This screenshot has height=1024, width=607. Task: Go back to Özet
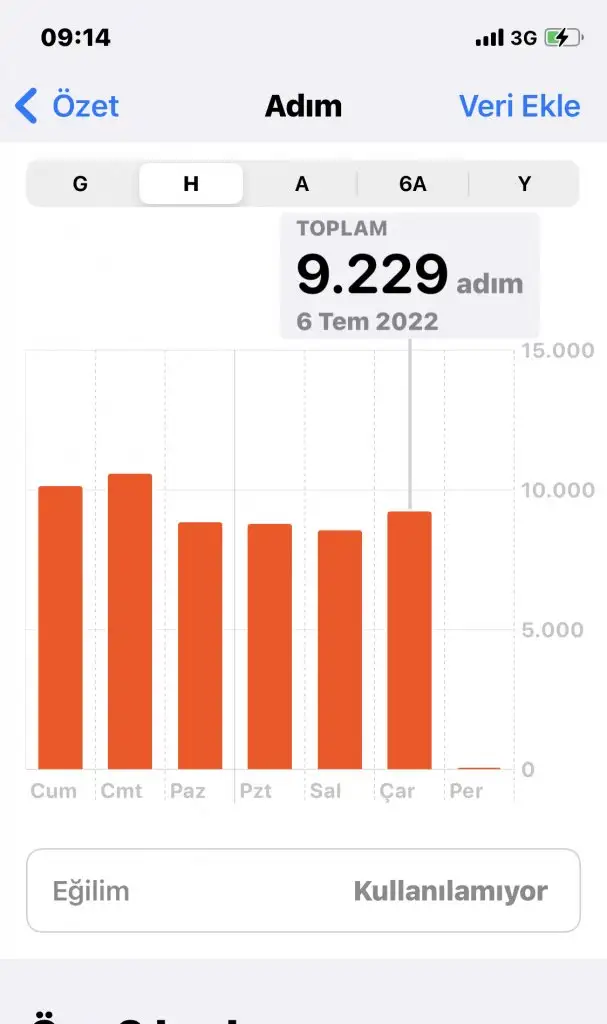(68, 105)
